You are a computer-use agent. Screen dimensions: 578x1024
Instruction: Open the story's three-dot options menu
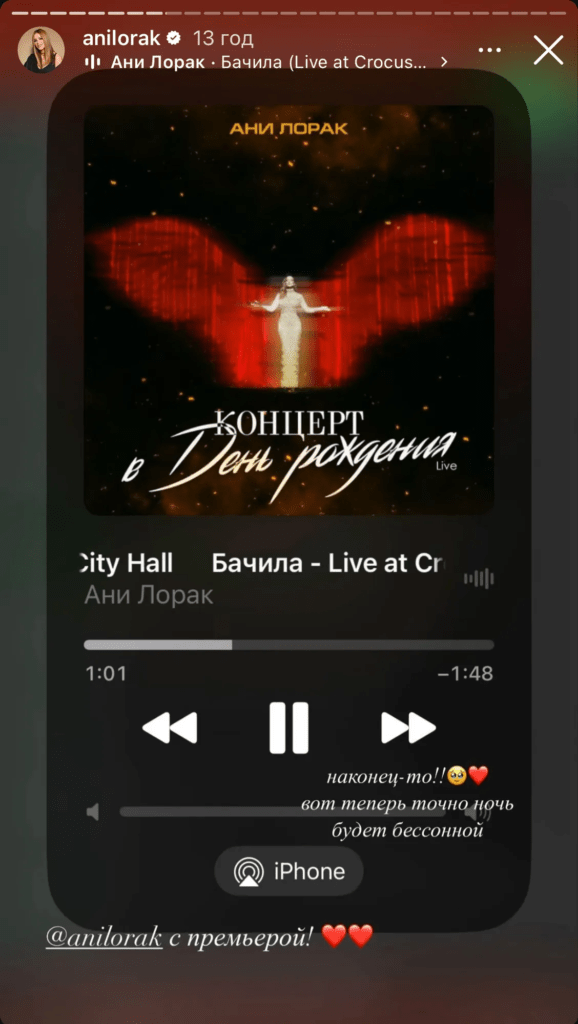pos(489,50)
